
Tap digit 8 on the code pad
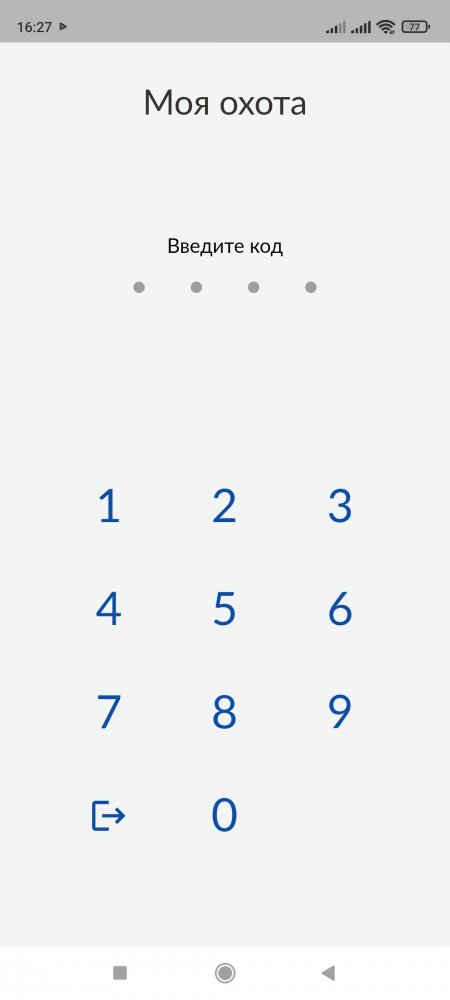pyautogui.click(x=224, y=712)
